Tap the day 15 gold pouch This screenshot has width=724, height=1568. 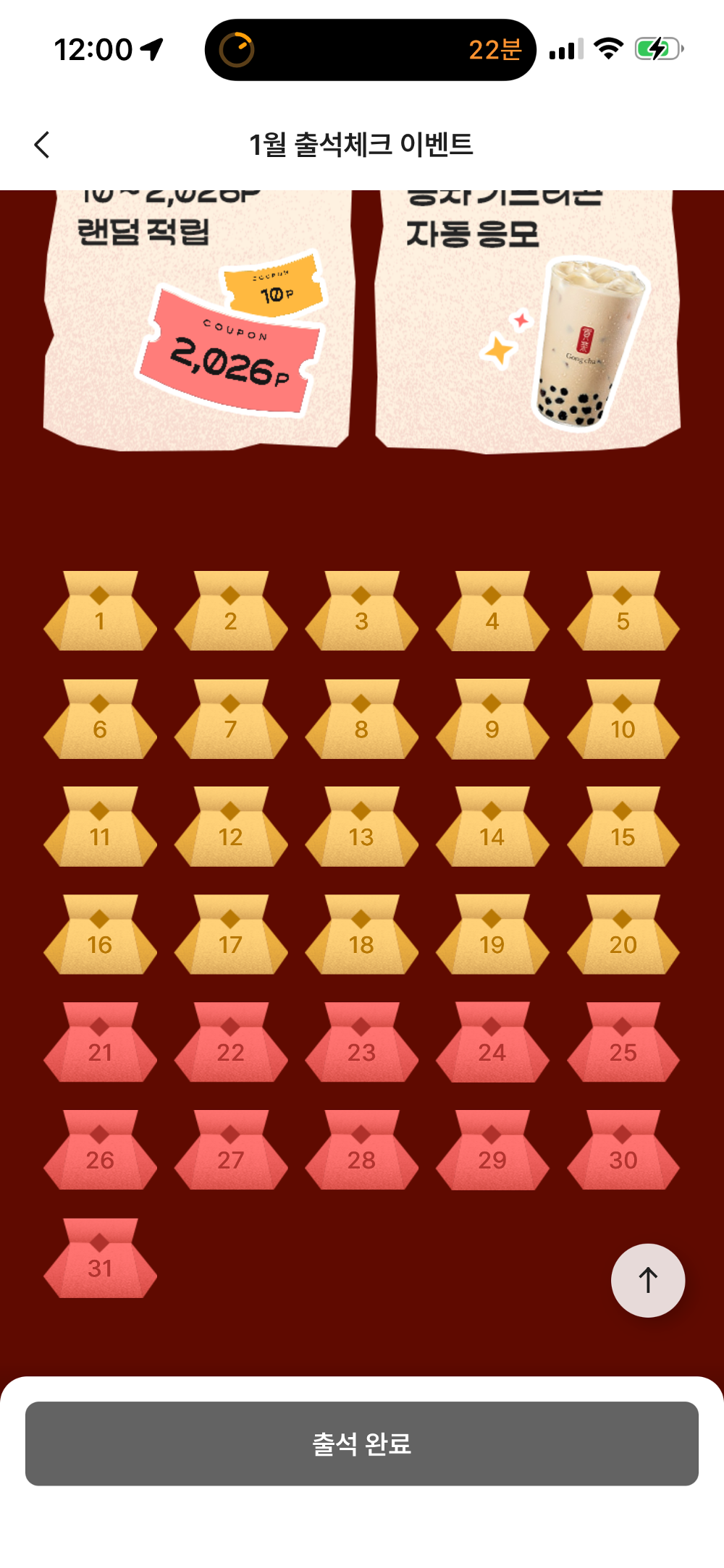623,829
